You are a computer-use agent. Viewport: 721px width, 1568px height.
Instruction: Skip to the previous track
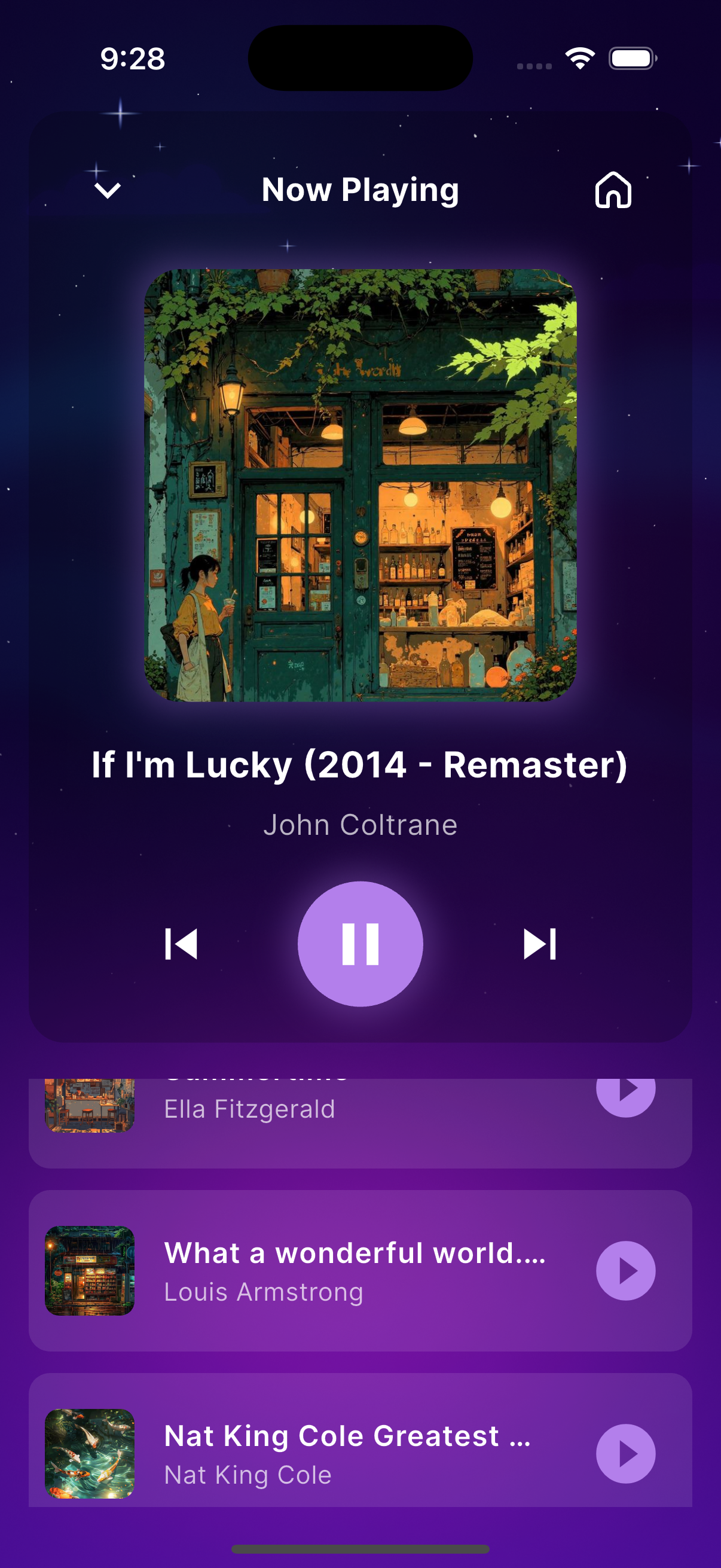(x=181, y=944)
